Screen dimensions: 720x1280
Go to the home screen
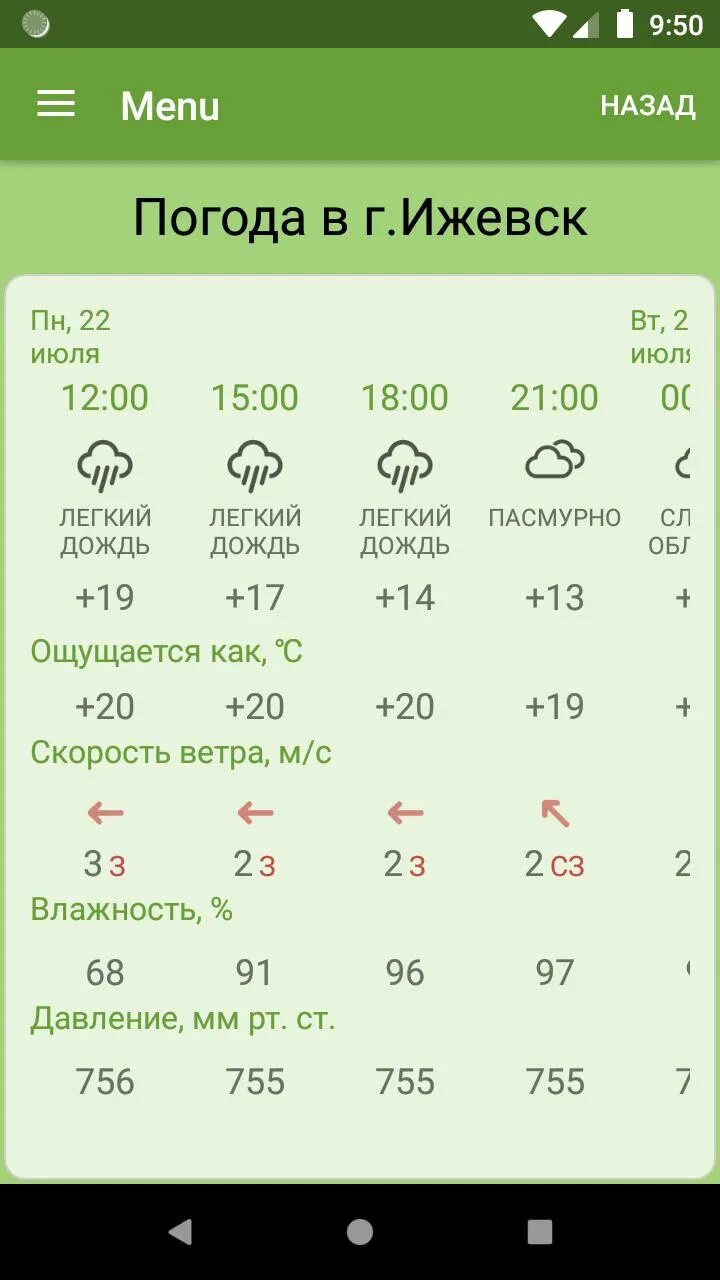tap(360, 1232)
